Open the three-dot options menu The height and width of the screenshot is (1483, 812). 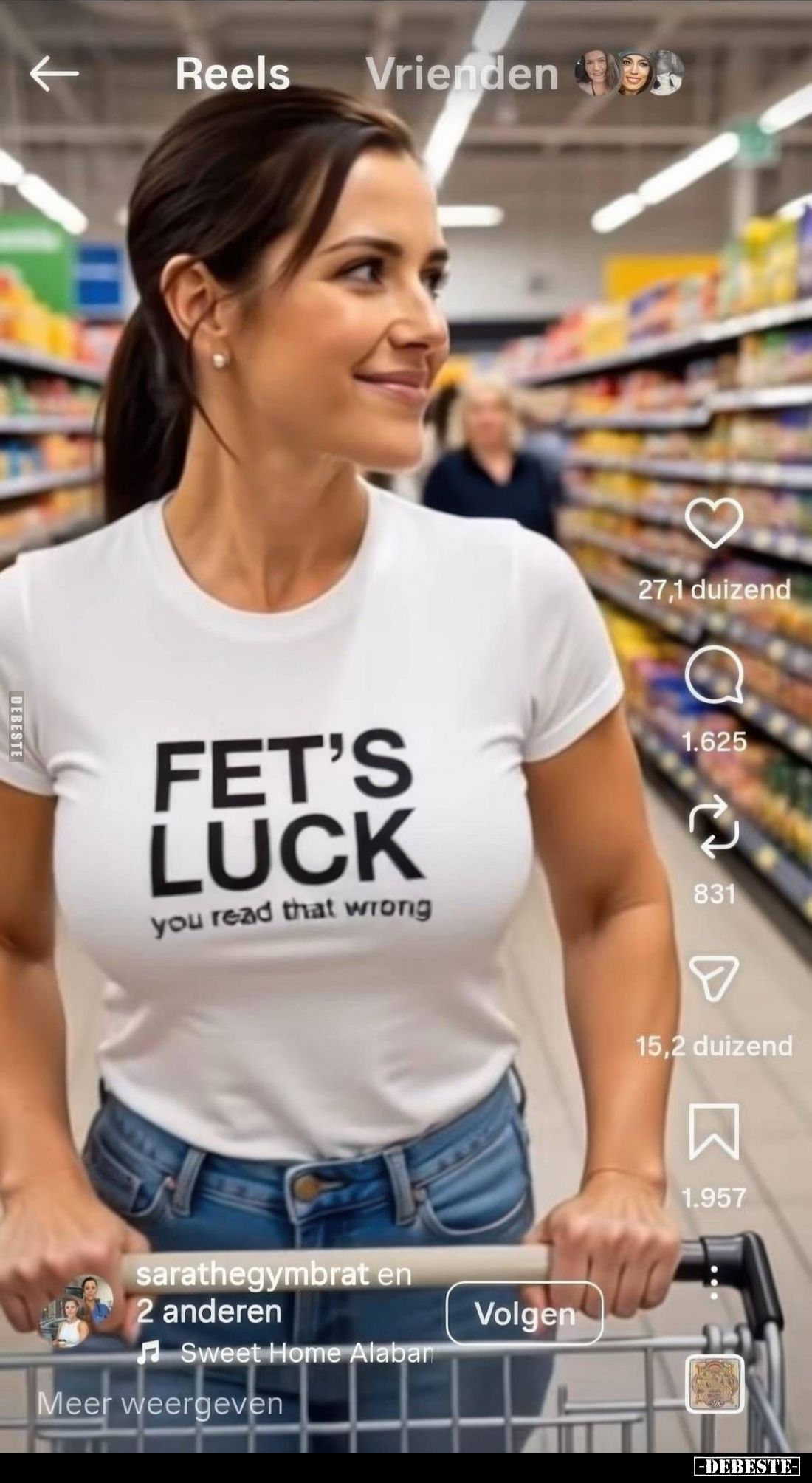click(713, 1282)
